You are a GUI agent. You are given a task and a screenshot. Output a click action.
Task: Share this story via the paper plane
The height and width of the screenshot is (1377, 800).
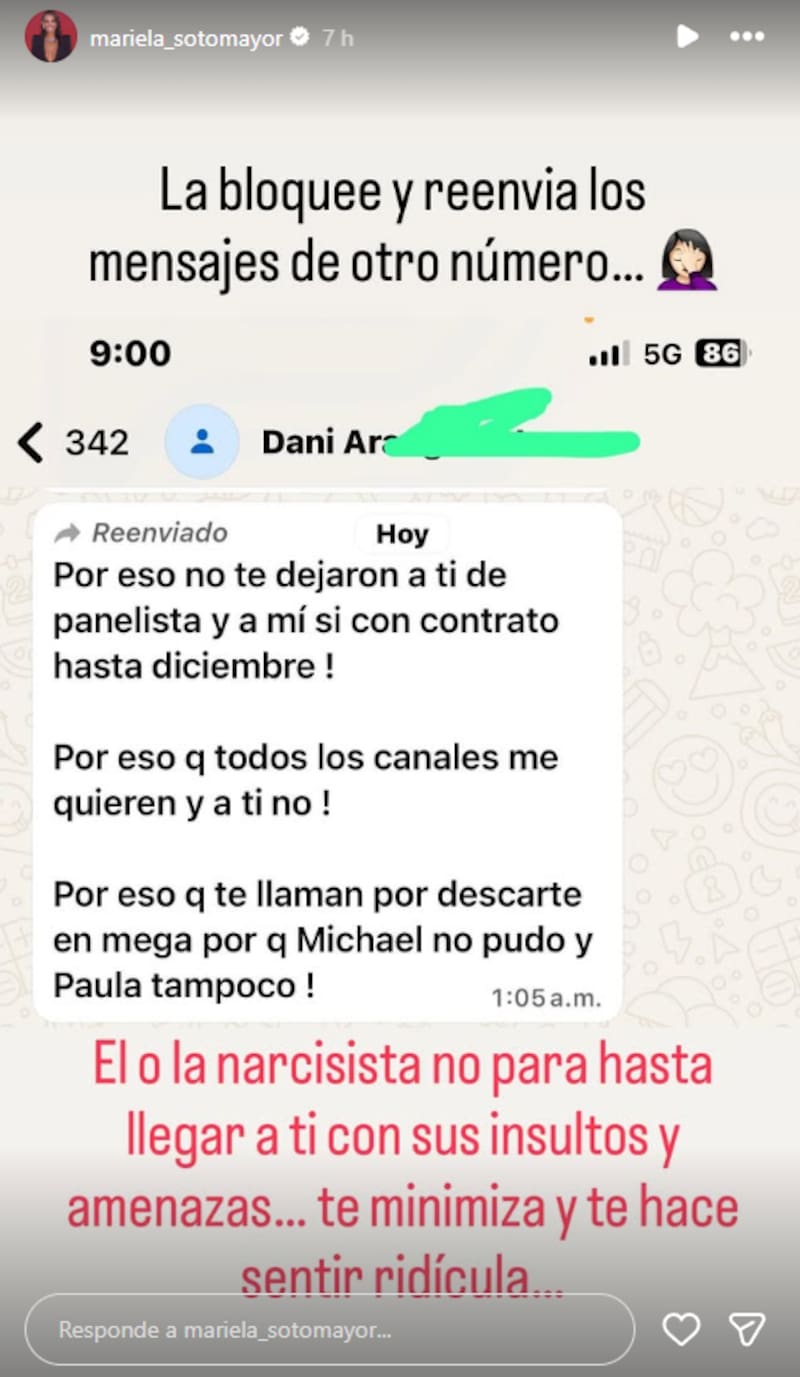pos(747,1329)
